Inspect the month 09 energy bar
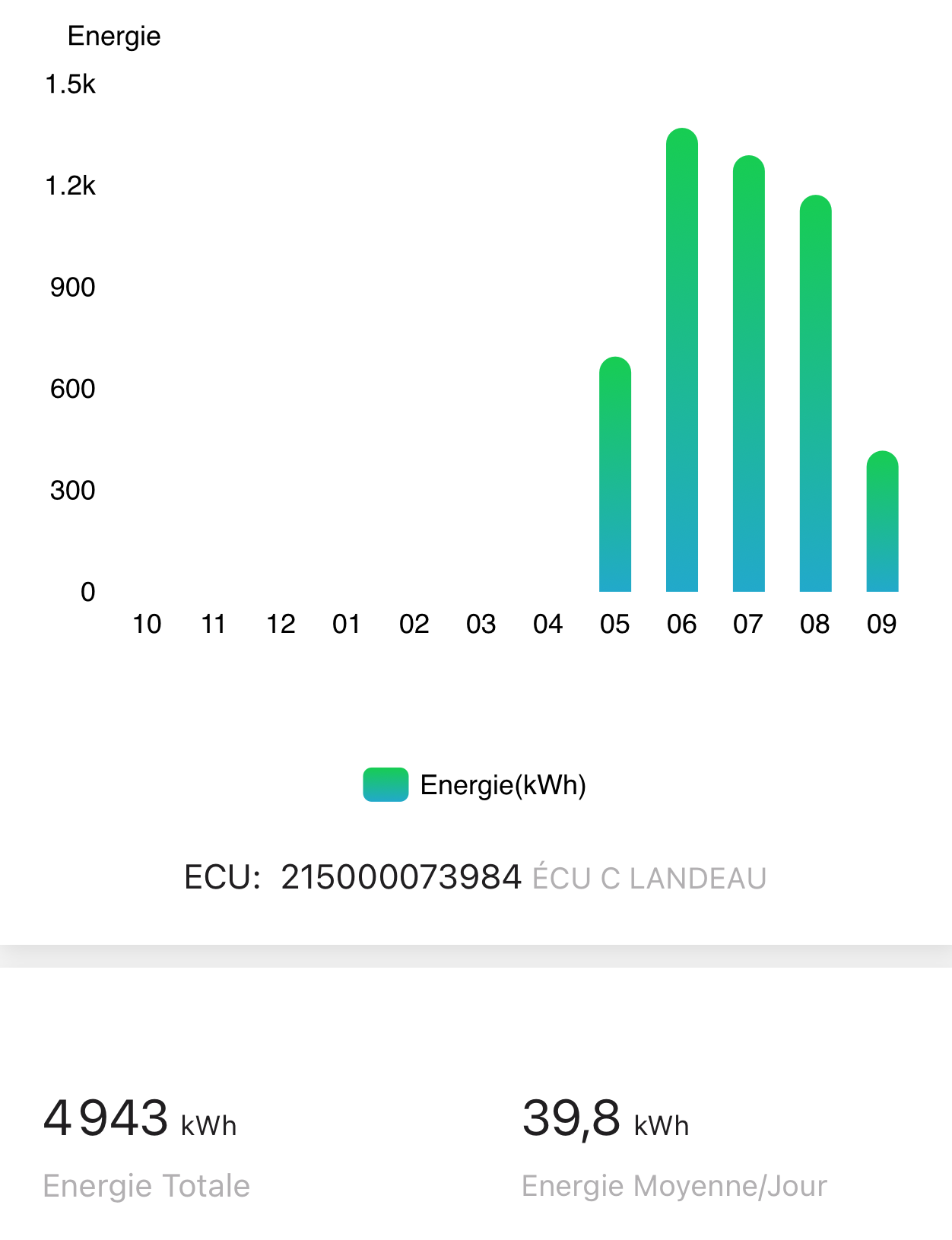 tap(882, 523)
